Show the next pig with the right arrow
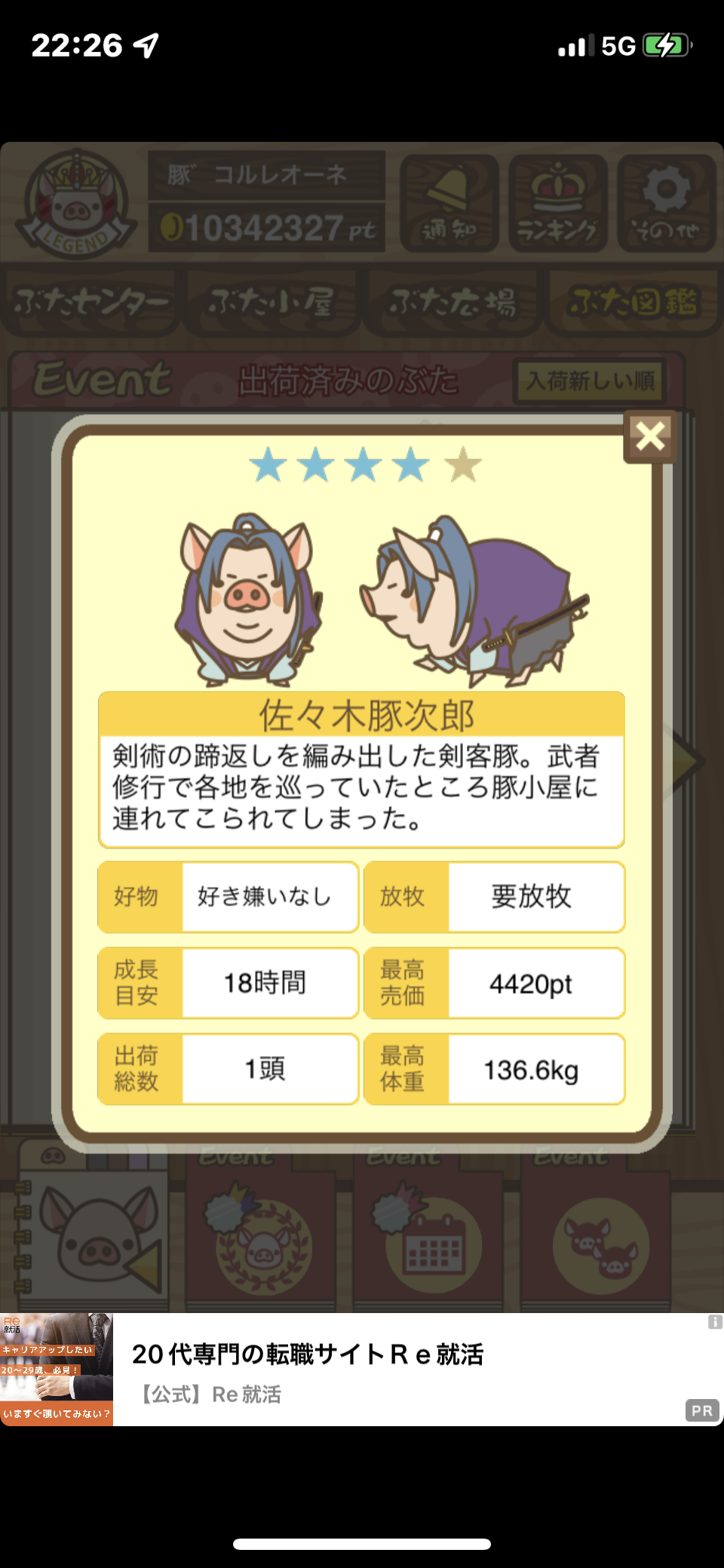The image size is (724, 1568). coord(685,760)
